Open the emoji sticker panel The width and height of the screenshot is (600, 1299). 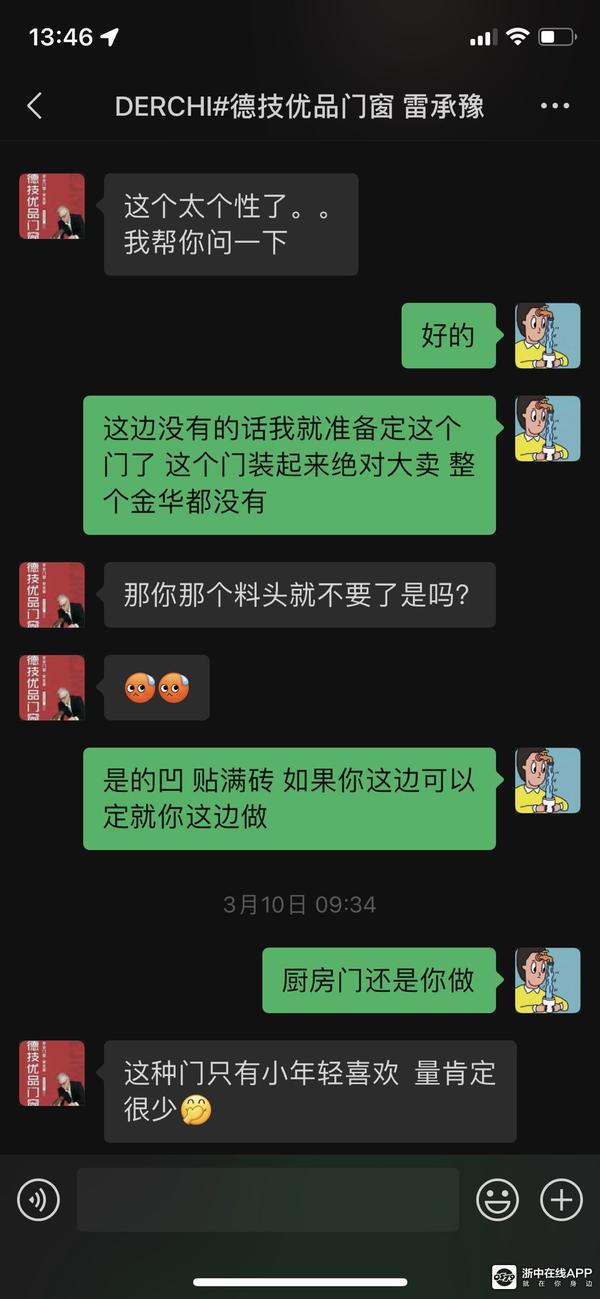(x=497, y=1199)
